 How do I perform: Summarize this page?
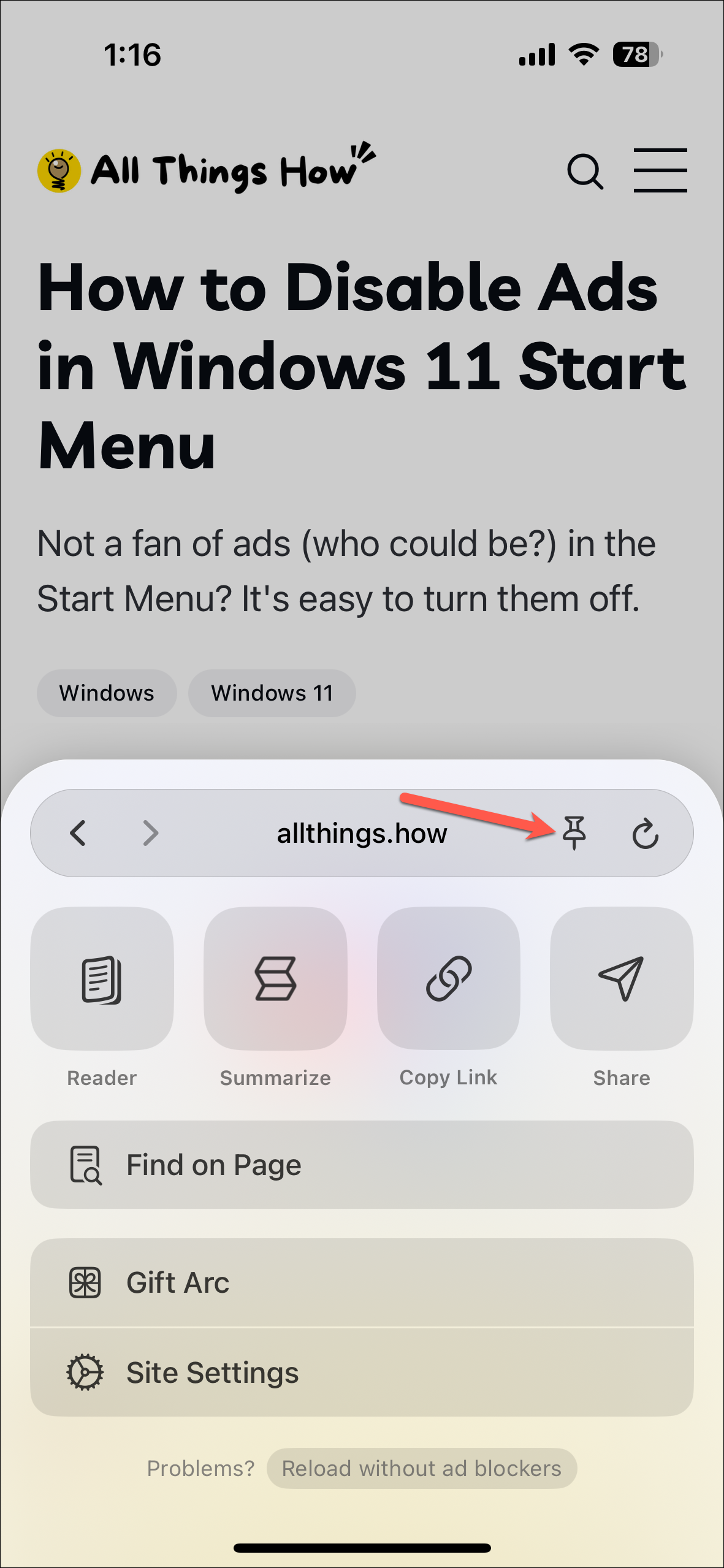[275, 978]
